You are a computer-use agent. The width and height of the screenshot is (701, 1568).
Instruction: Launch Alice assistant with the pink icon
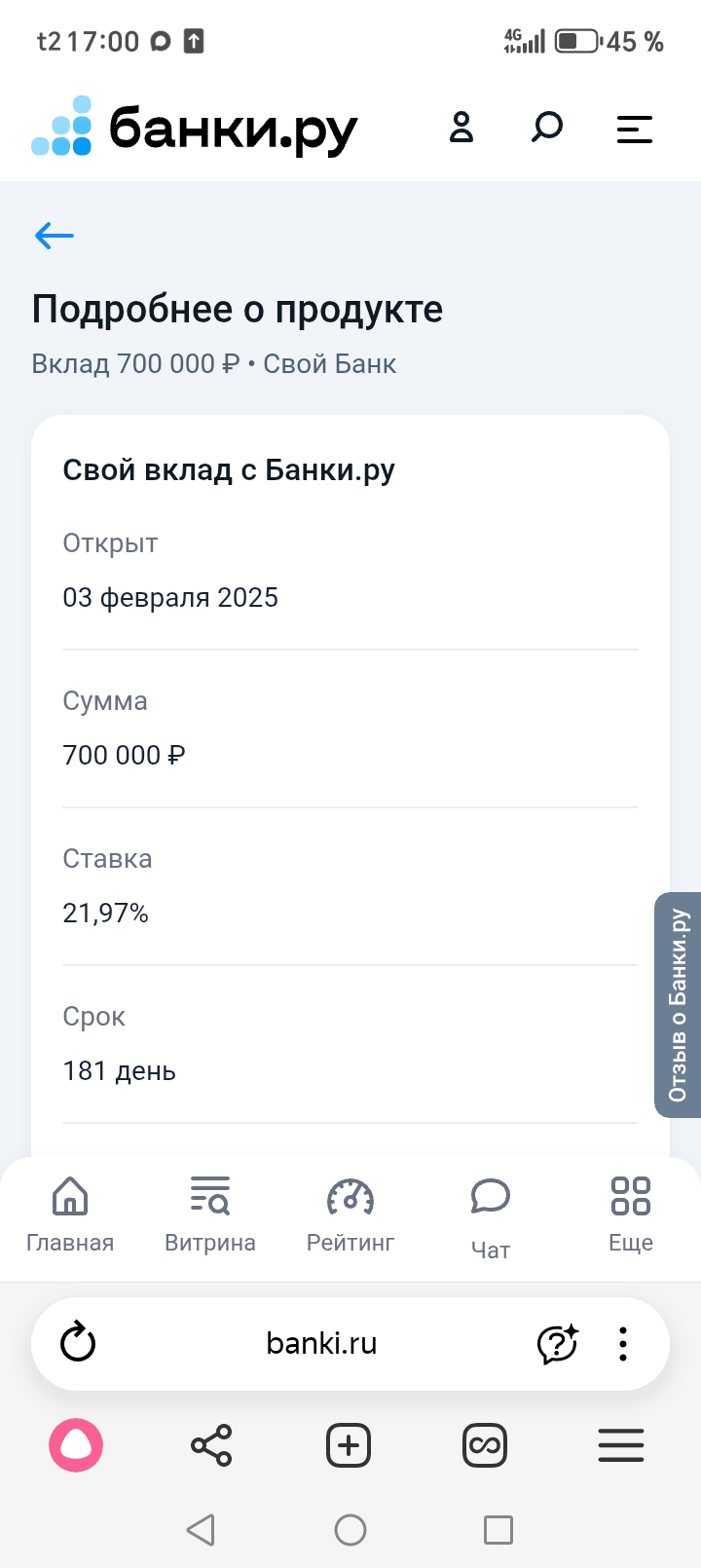tap(77, 1445)
